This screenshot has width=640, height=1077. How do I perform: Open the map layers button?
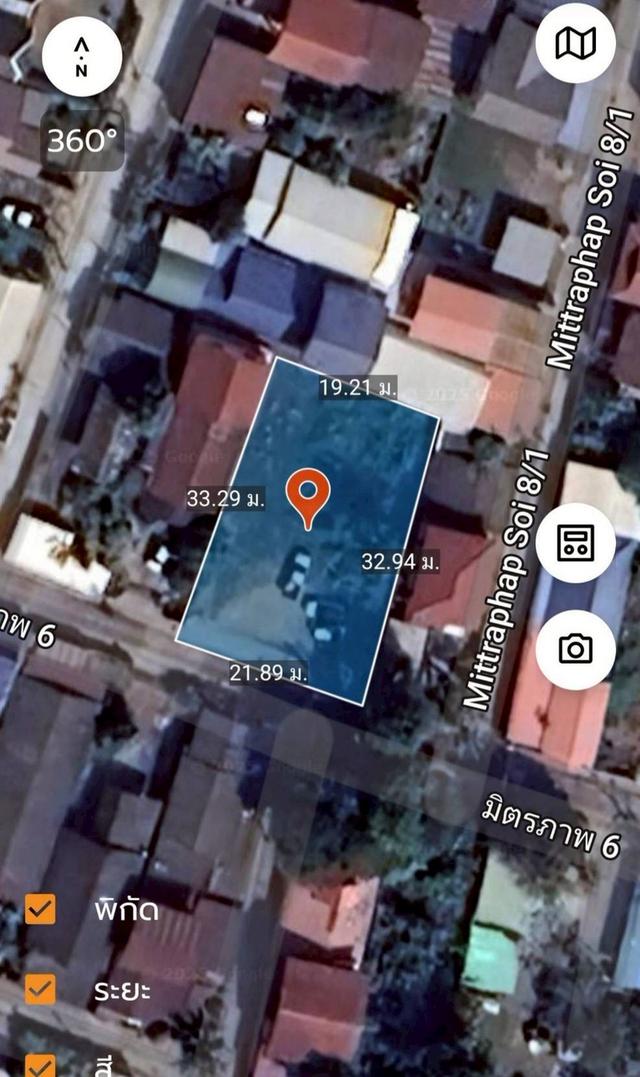575,42
